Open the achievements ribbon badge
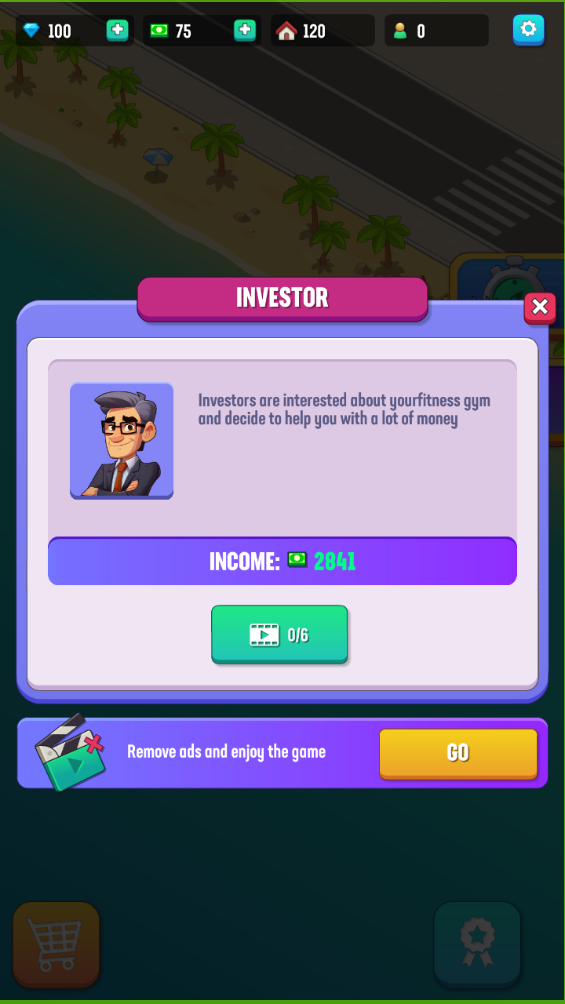The image size is (565, 1004). coord(477,945)
